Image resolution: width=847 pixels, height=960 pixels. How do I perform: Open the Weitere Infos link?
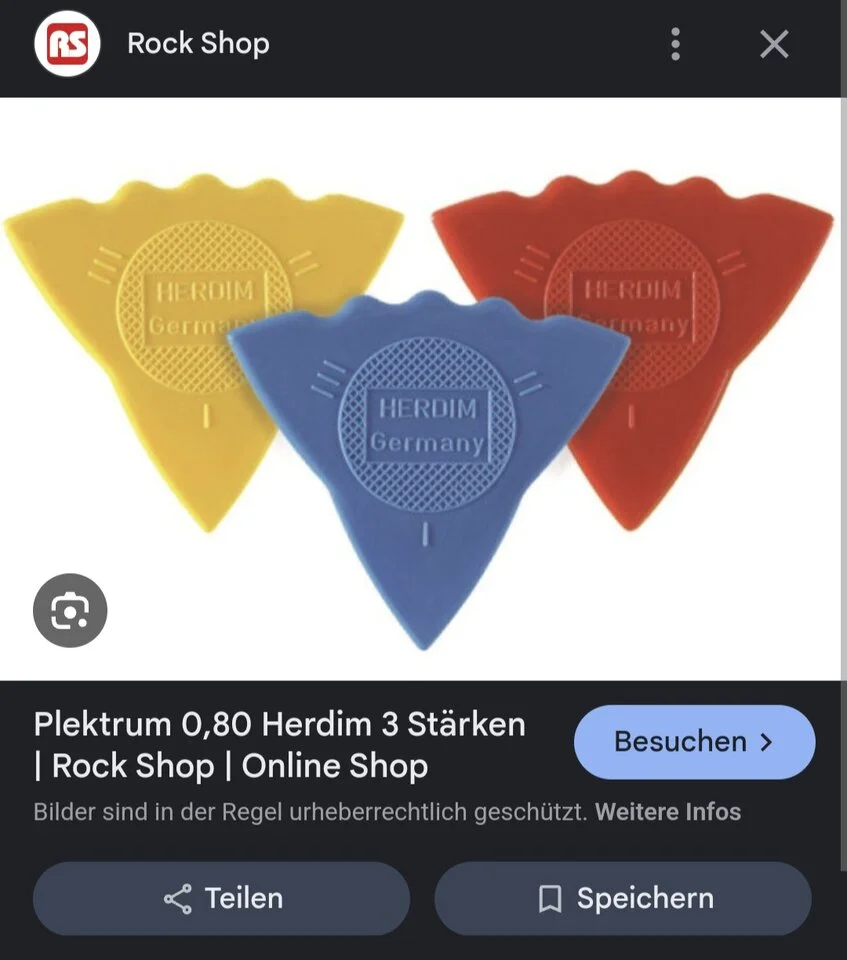click(668, 811)
